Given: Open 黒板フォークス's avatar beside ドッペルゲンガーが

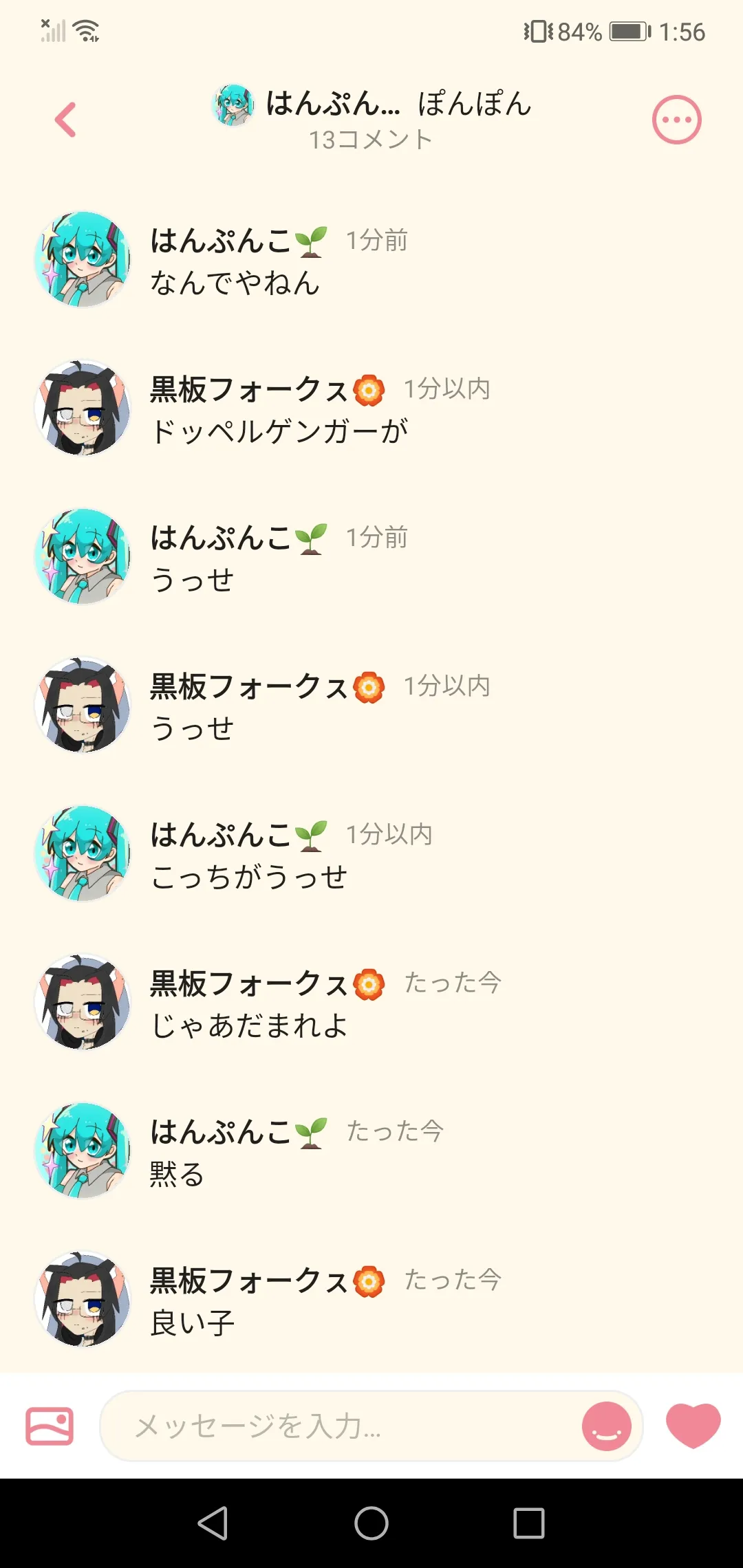Looking at the screenshot, I should (x=83, y=408).
